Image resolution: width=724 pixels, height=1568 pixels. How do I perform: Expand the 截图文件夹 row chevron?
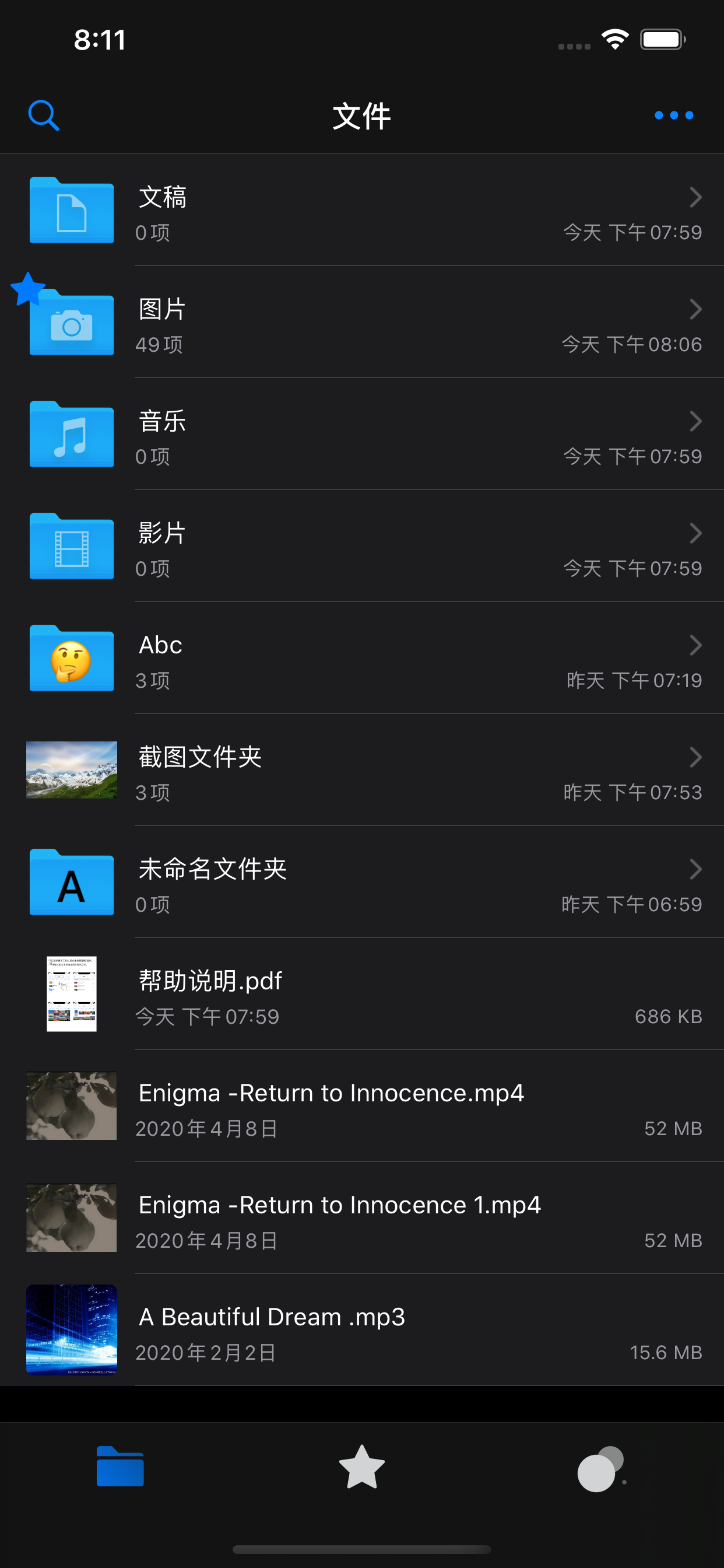click(x=696, y=757)
